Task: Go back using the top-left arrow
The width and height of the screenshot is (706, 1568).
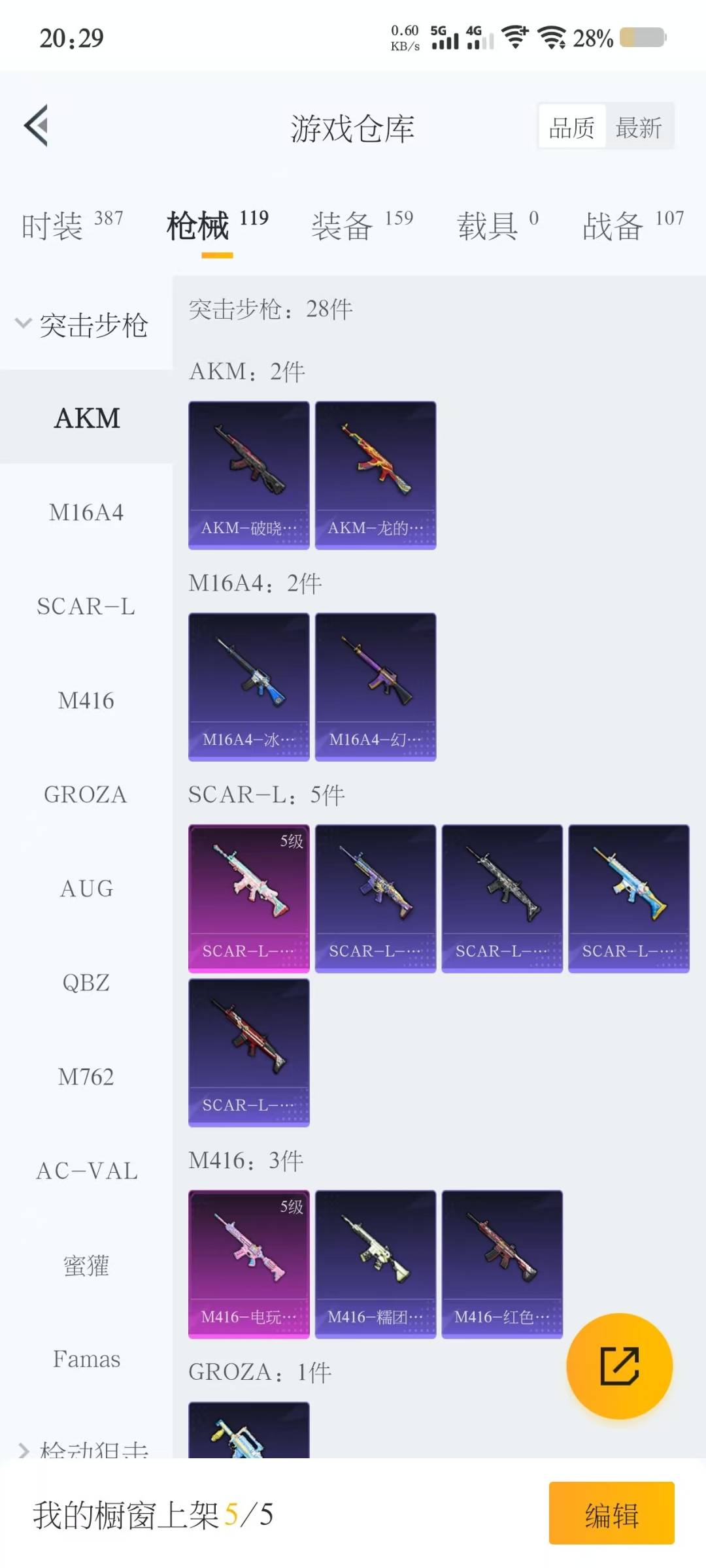Action: 37,125
